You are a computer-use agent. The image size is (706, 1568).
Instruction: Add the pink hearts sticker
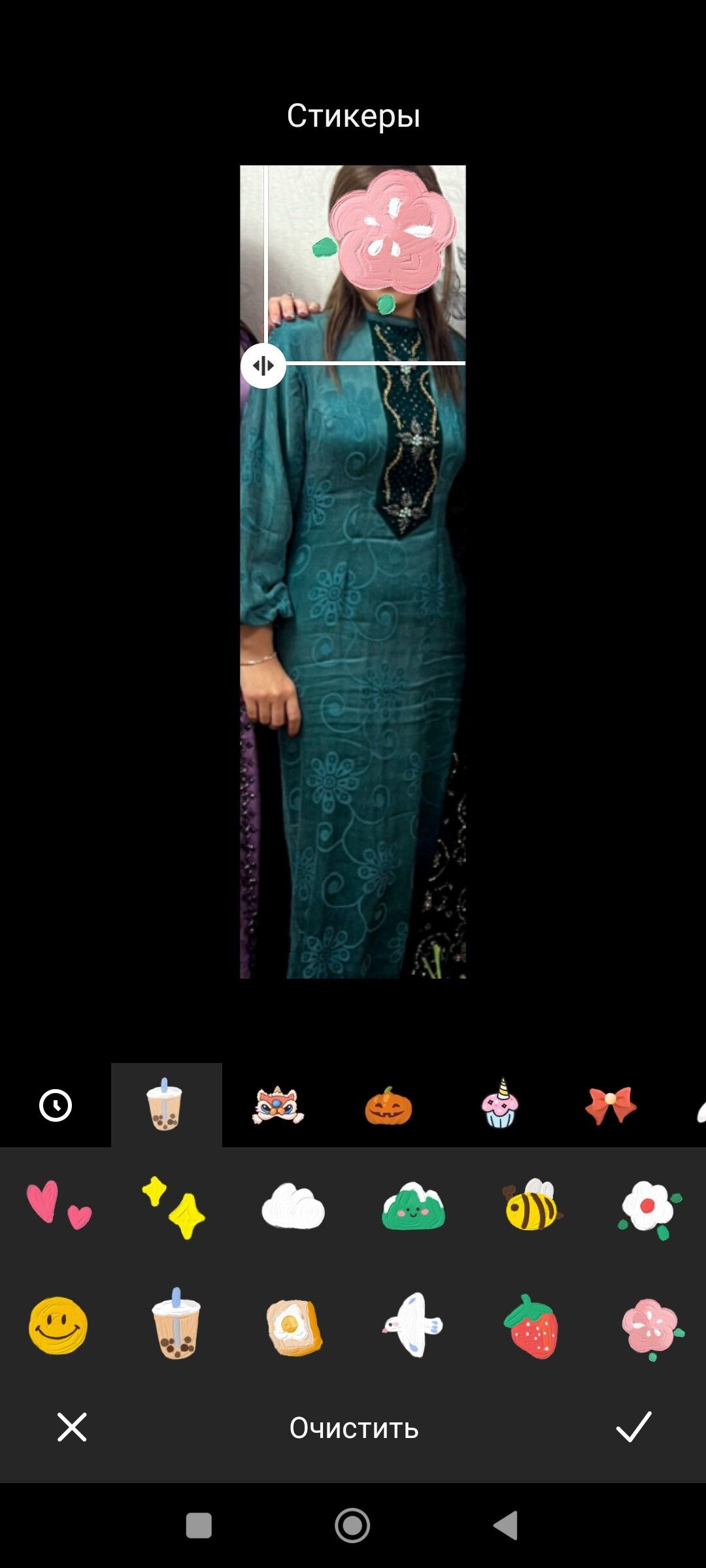point(59,1206)
